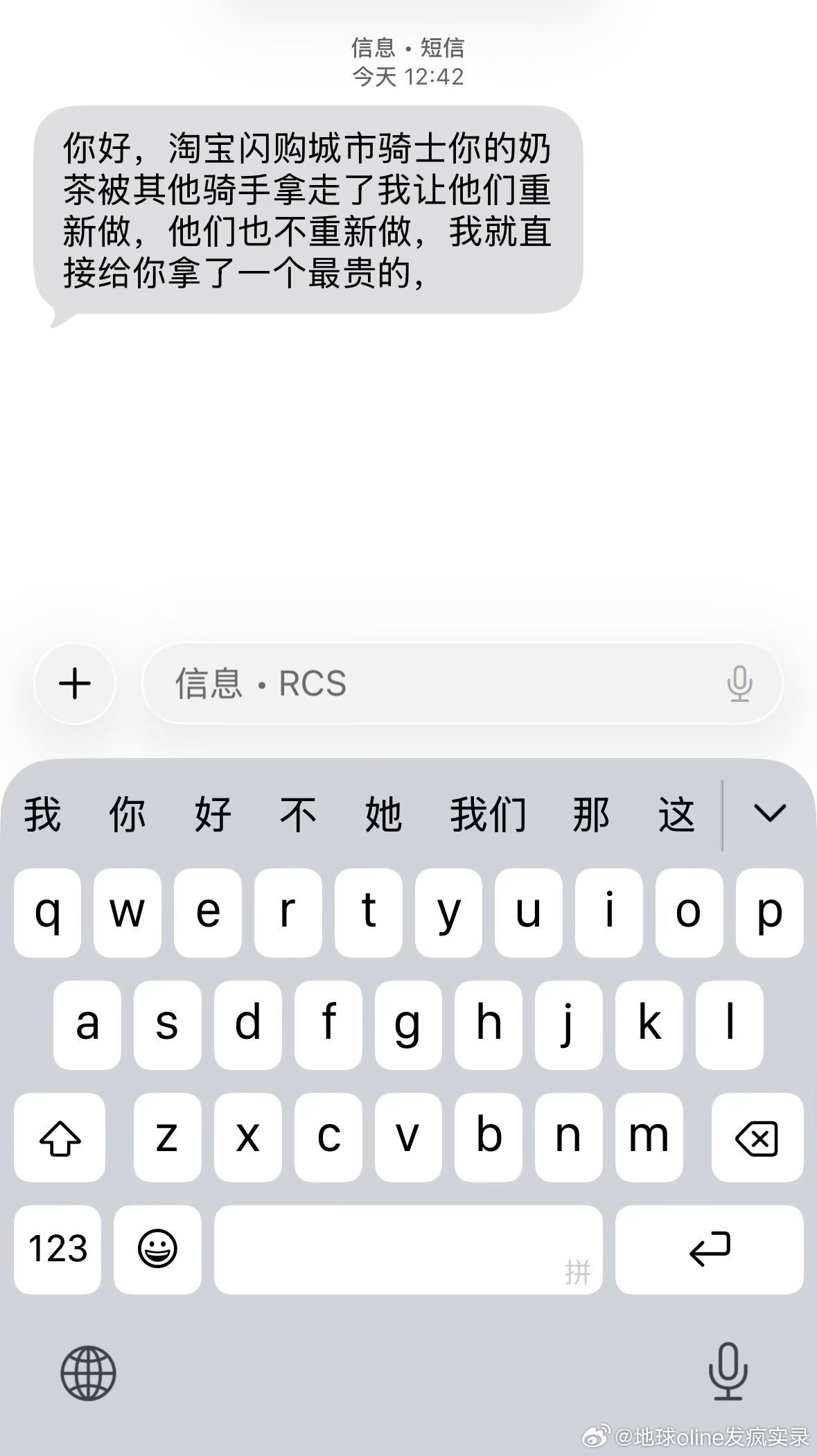The height and width of the screenshot is (1456, 817).
Task: Expand the candidate word suggestions list
Action: point(769,814)
